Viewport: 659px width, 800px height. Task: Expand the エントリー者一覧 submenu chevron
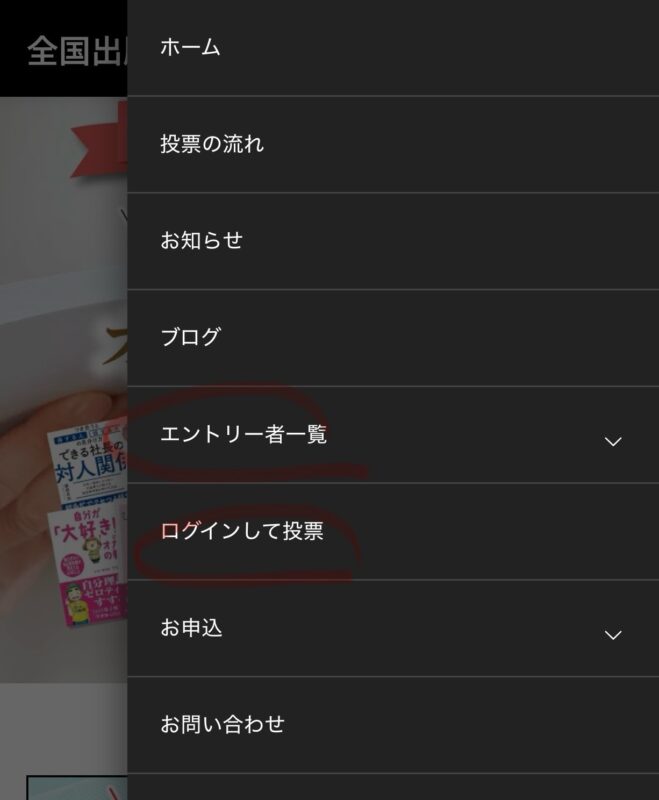click(x=613, y=440)
